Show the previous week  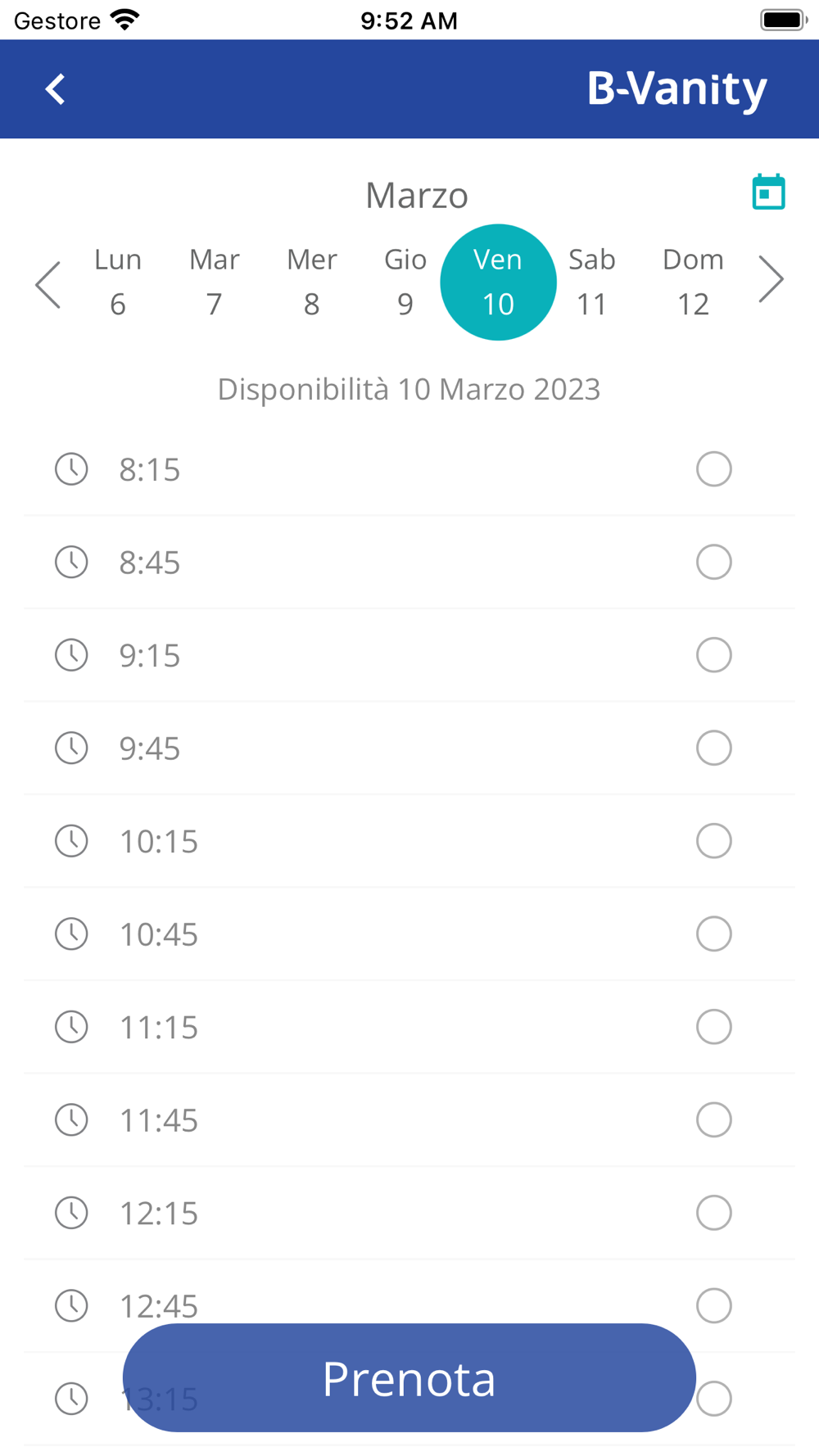tap(48, 284)
